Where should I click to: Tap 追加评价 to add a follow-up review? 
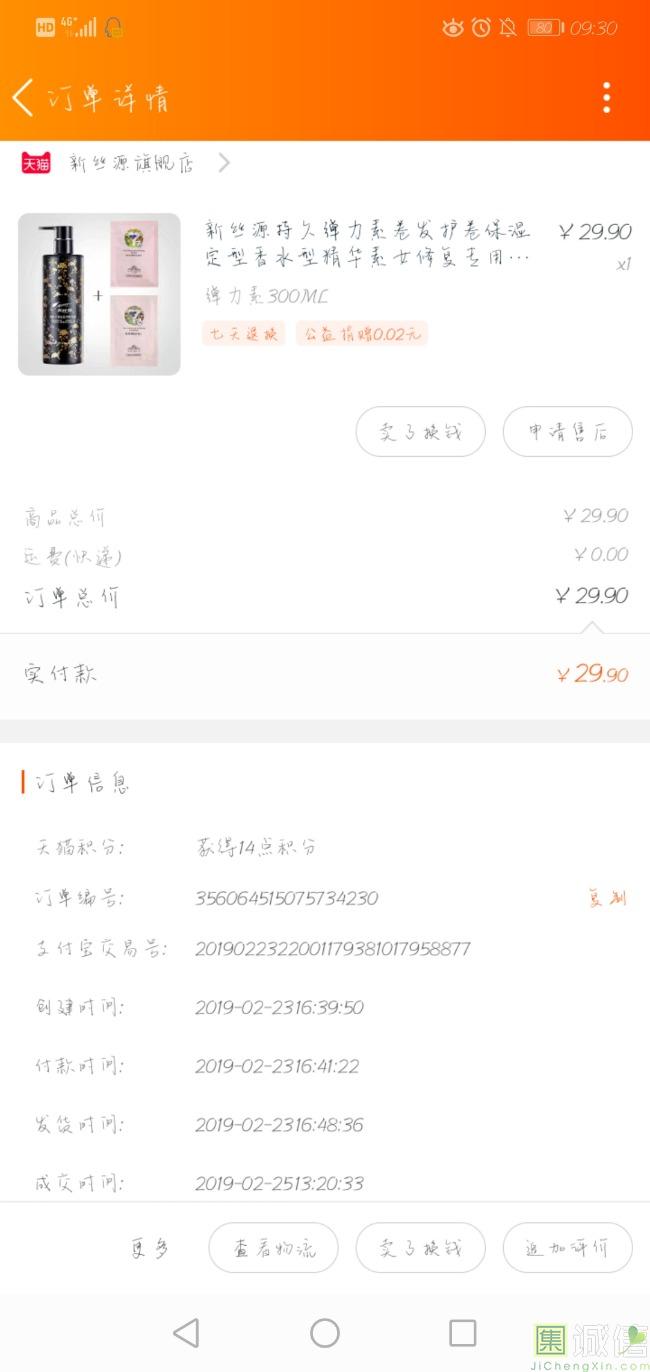pos(567,1248)
